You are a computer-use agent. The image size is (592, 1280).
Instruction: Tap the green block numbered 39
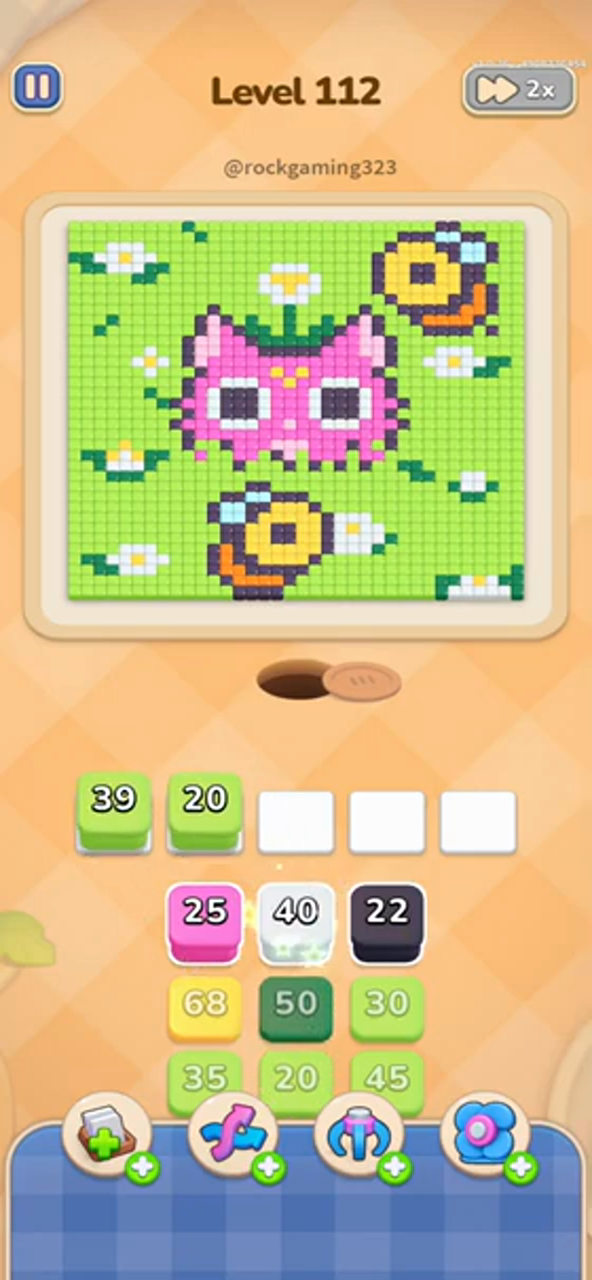(x=114, y=812)
